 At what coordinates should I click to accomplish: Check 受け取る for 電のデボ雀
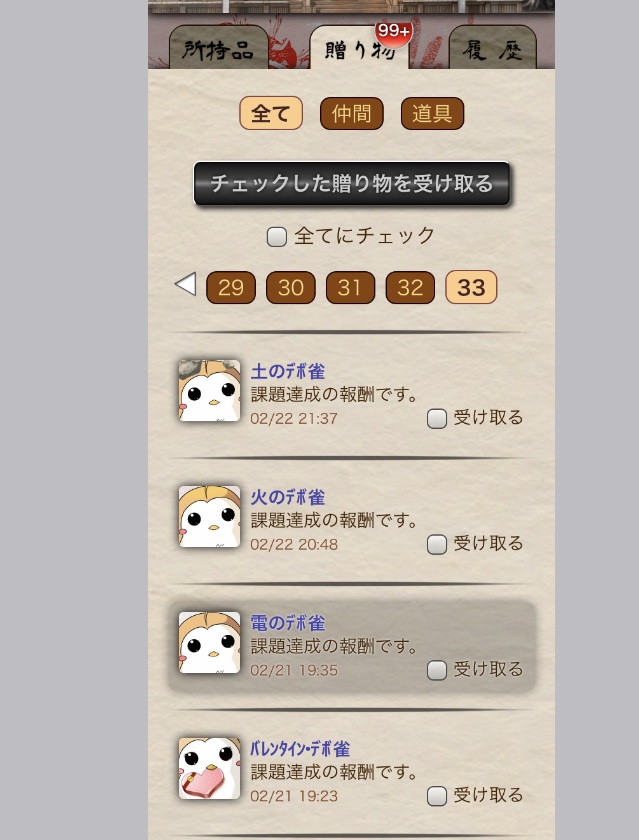tap(437, 671)
